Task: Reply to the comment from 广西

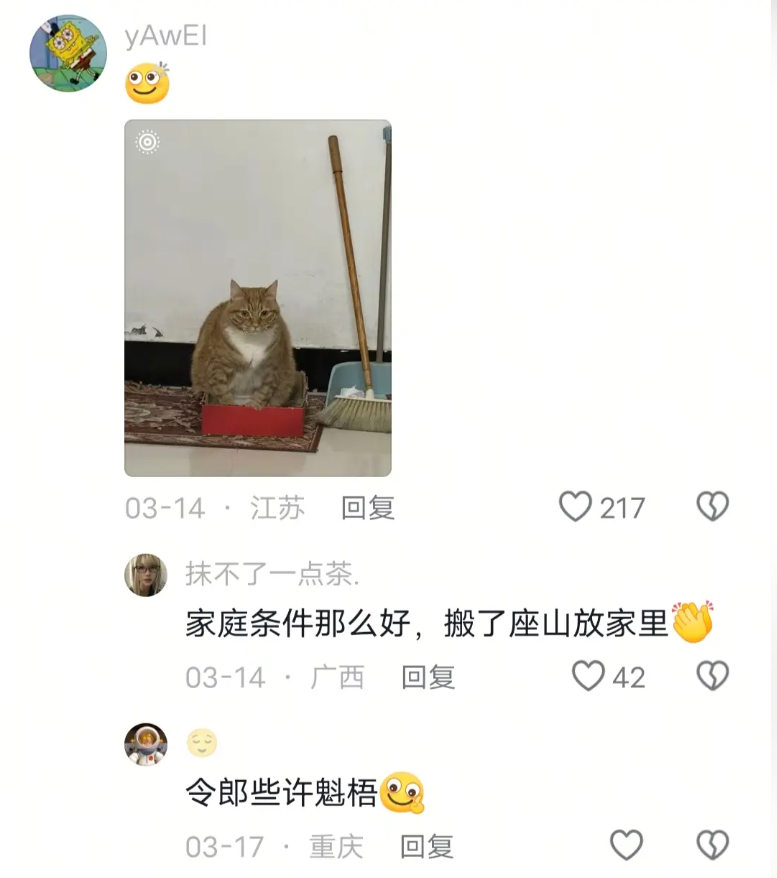Action: click(428, 677)
